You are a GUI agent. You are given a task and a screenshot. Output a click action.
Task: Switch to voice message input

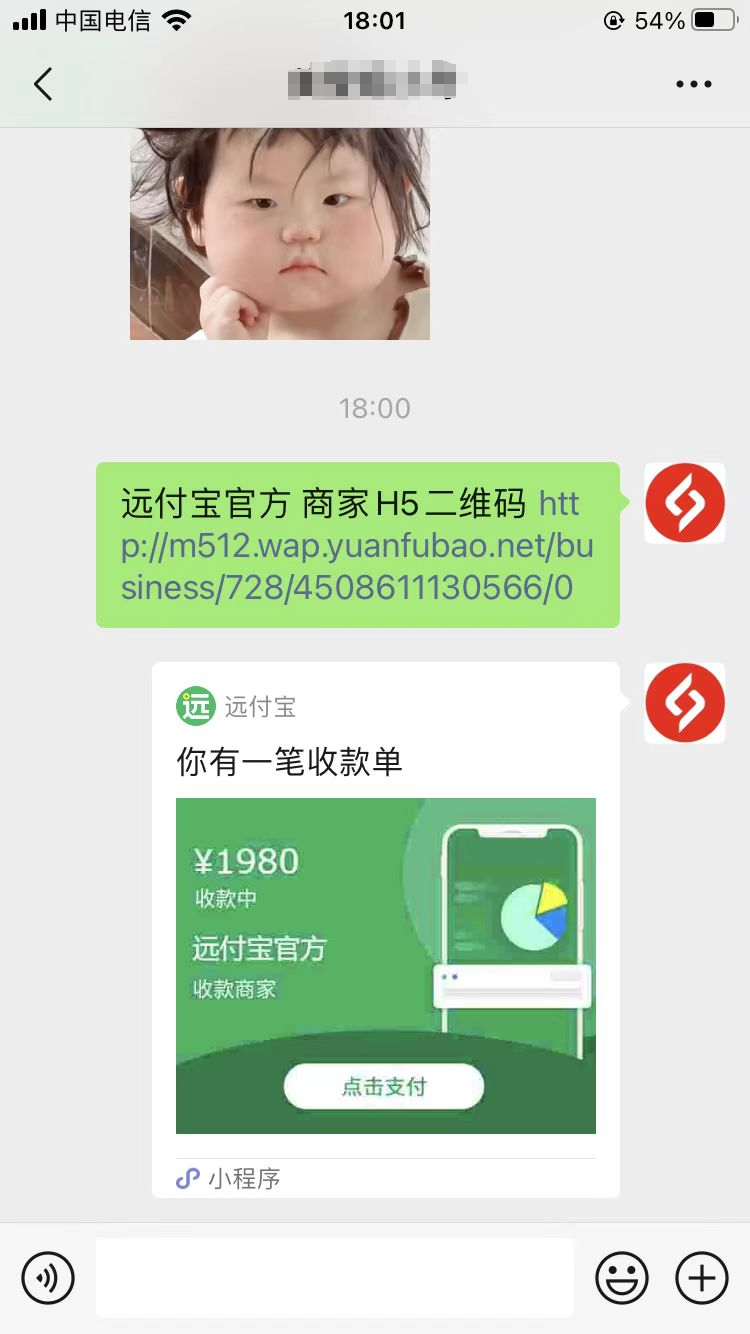[48, 1278]
